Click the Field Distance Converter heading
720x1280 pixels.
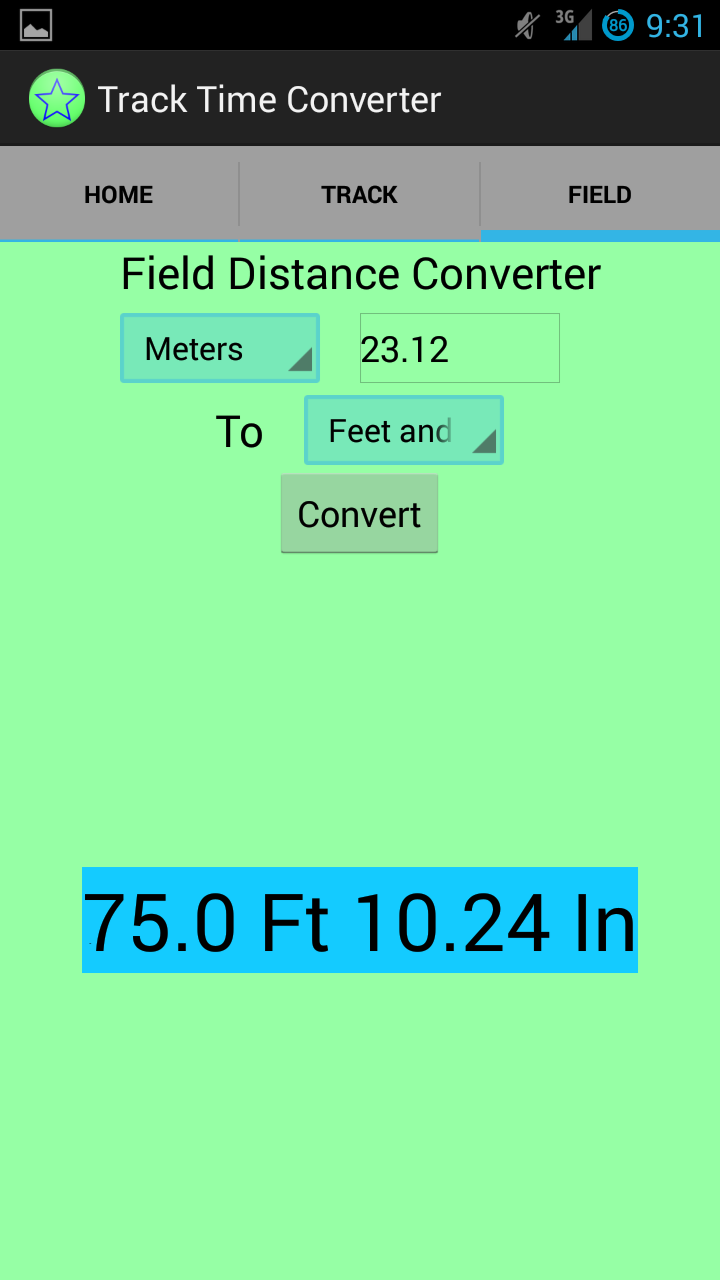coord(360,273)
